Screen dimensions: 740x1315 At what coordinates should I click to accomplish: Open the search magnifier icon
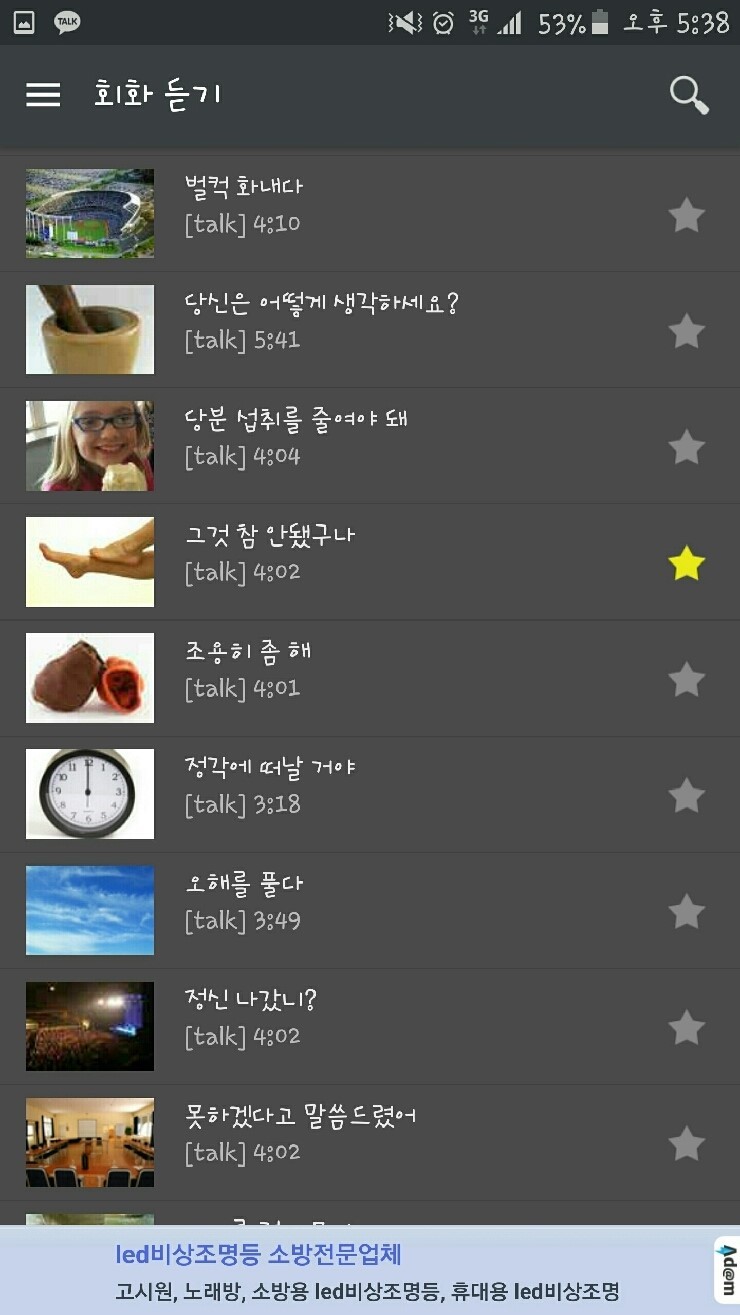click(x=689, y=95)
